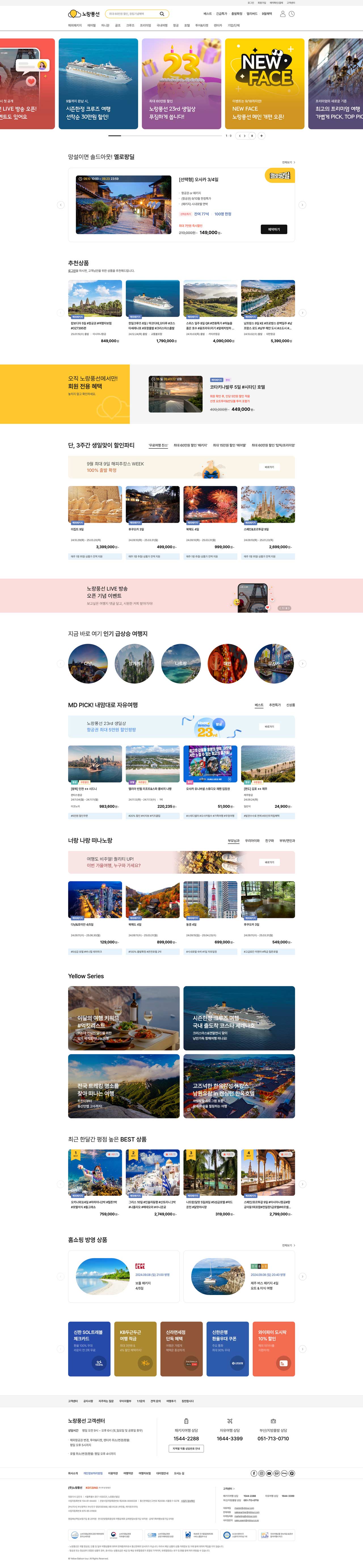The width and height of the screenshot is (363, 1568).
Task: Select the 다낭 circle under popular destinations
Action: (x=88, y=663)
